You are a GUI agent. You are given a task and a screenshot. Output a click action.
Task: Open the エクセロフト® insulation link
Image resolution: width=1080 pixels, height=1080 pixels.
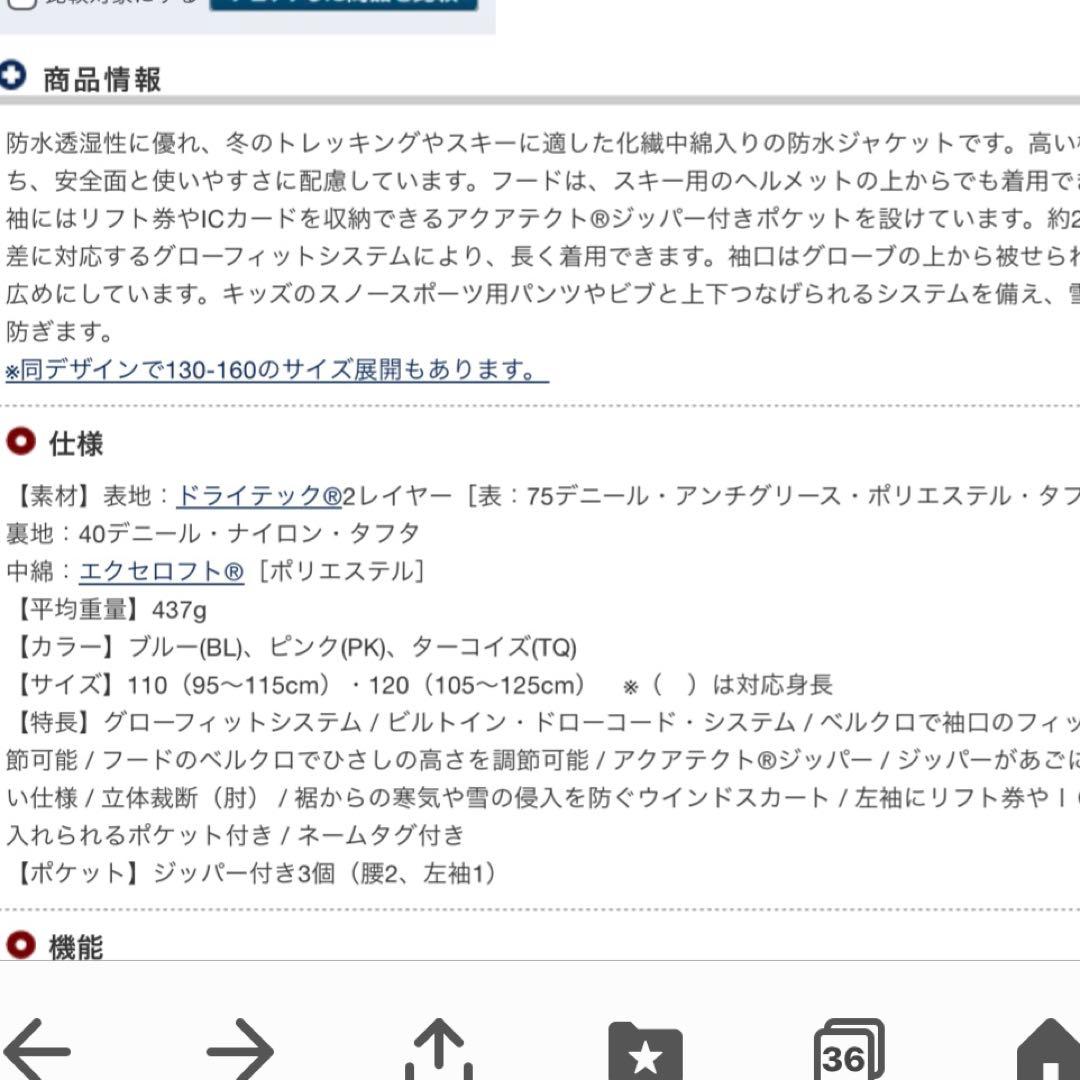point(161,571)
